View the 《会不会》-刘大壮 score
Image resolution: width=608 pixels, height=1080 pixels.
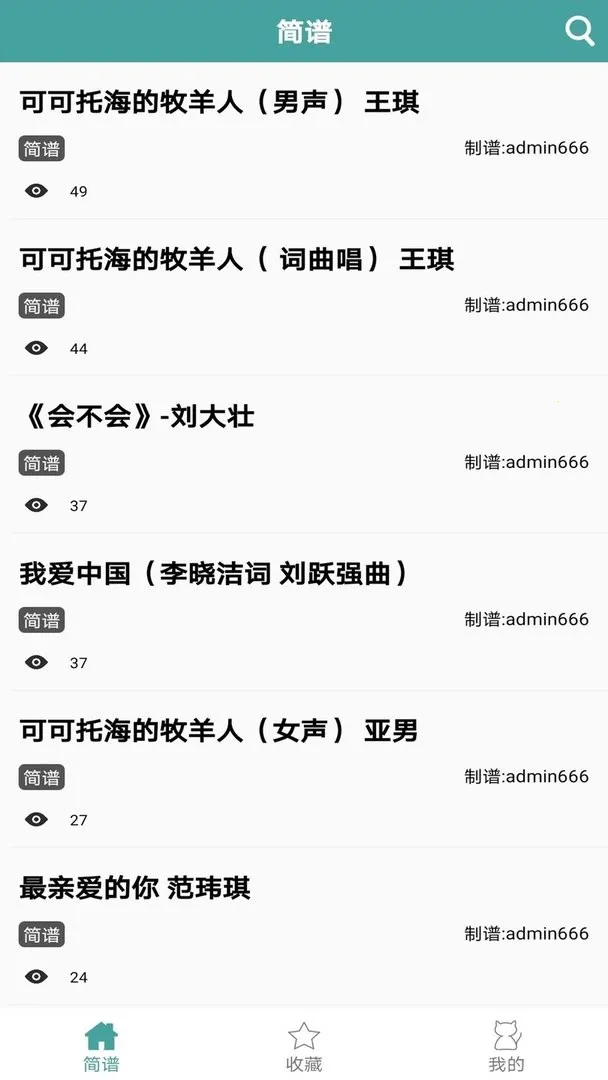click(x=137, y=416)
